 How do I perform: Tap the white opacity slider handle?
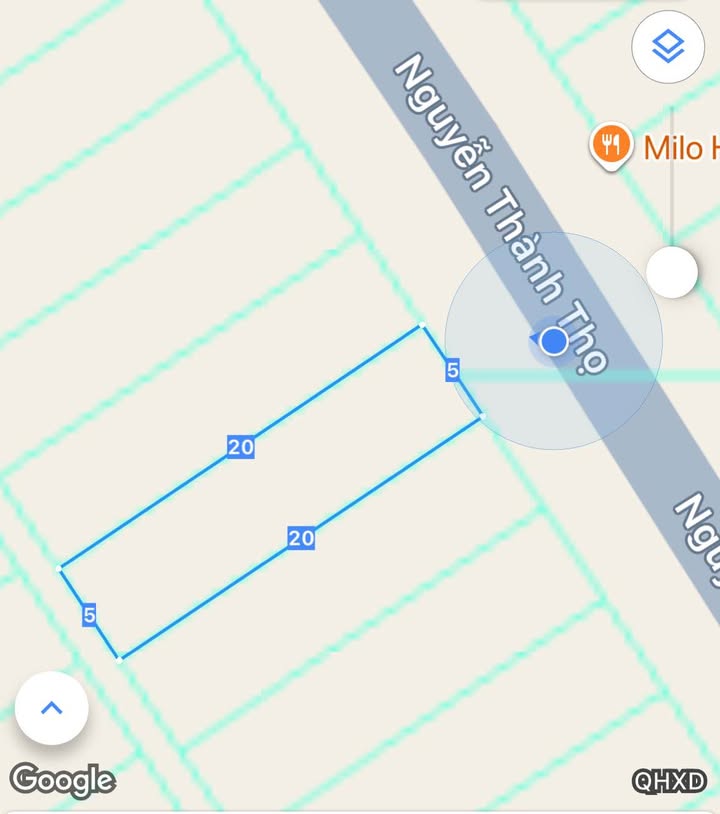pyautogui.click(x=672, y=272)
